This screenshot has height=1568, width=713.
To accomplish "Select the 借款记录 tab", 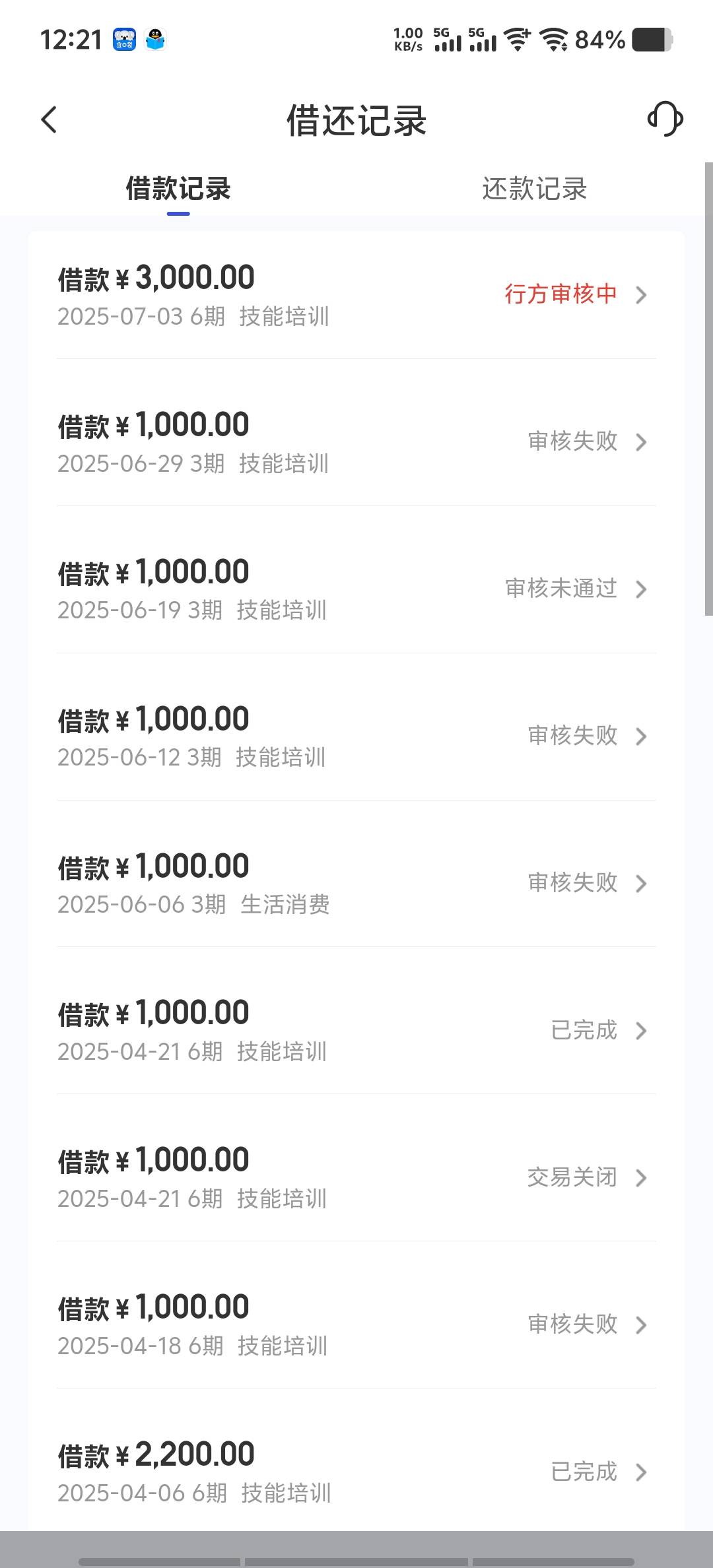I will coord(178,189).
